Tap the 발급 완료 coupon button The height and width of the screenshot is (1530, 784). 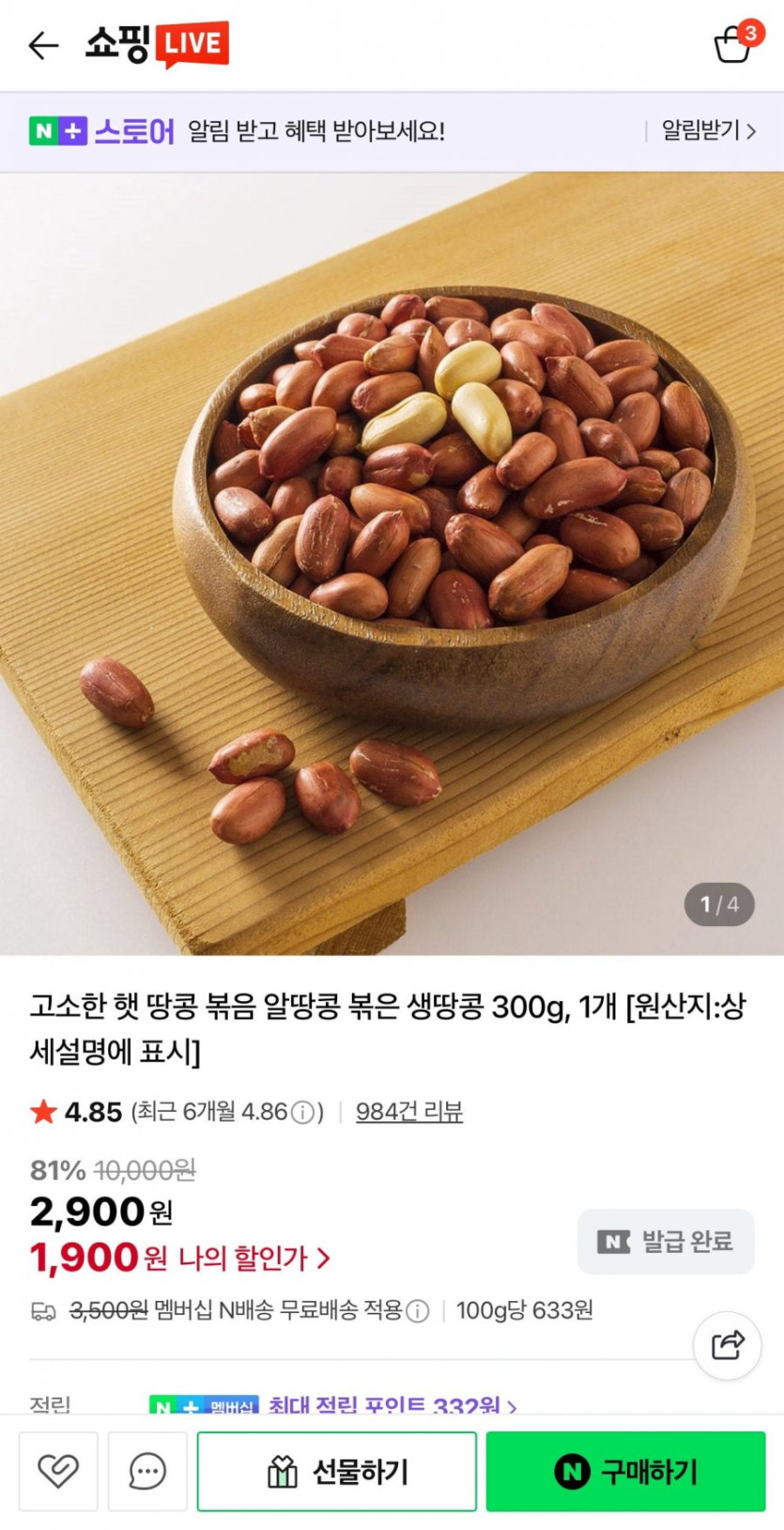coord(666,1242)
